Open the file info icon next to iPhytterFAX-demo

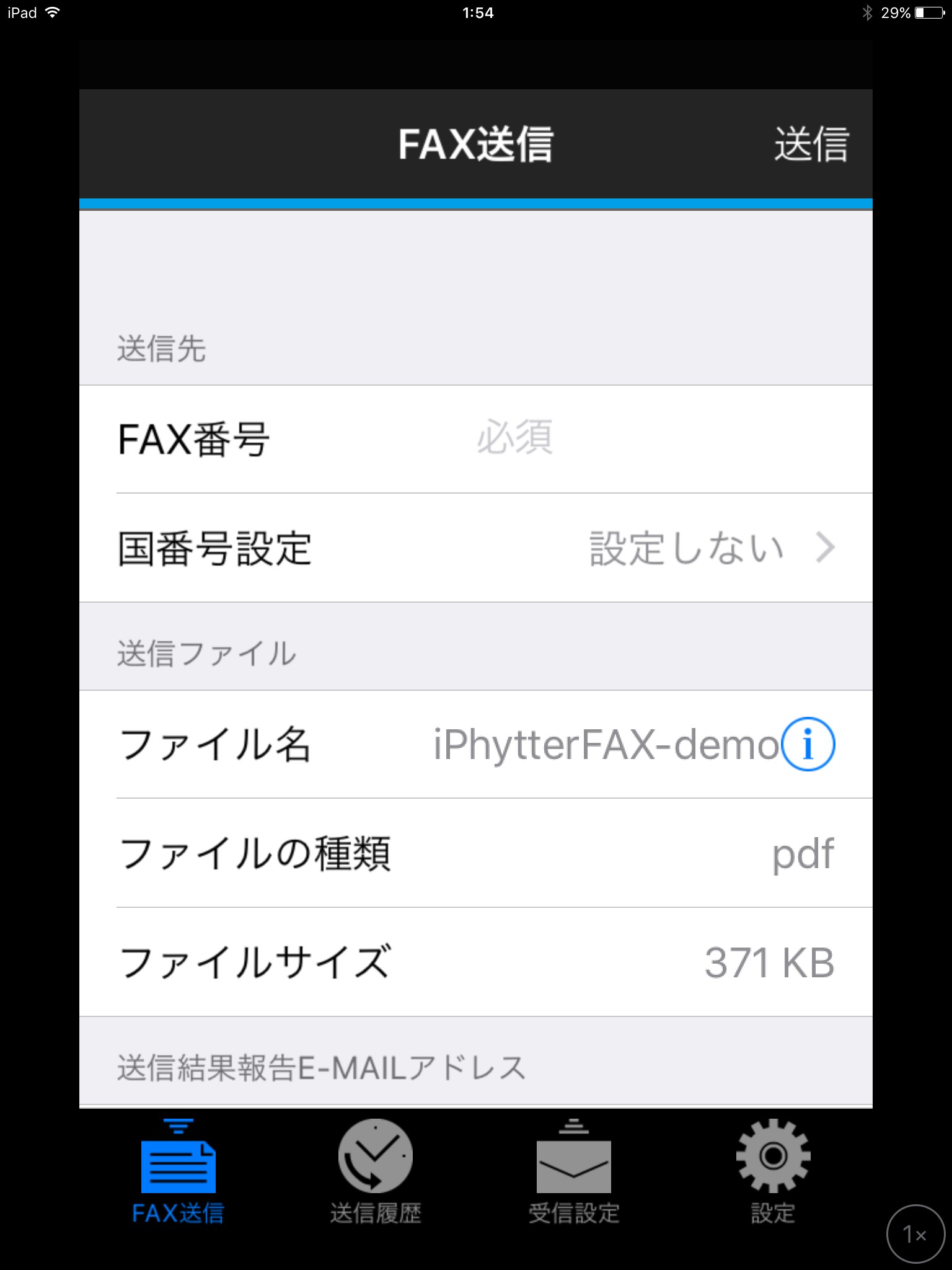[x=808, y=744]
